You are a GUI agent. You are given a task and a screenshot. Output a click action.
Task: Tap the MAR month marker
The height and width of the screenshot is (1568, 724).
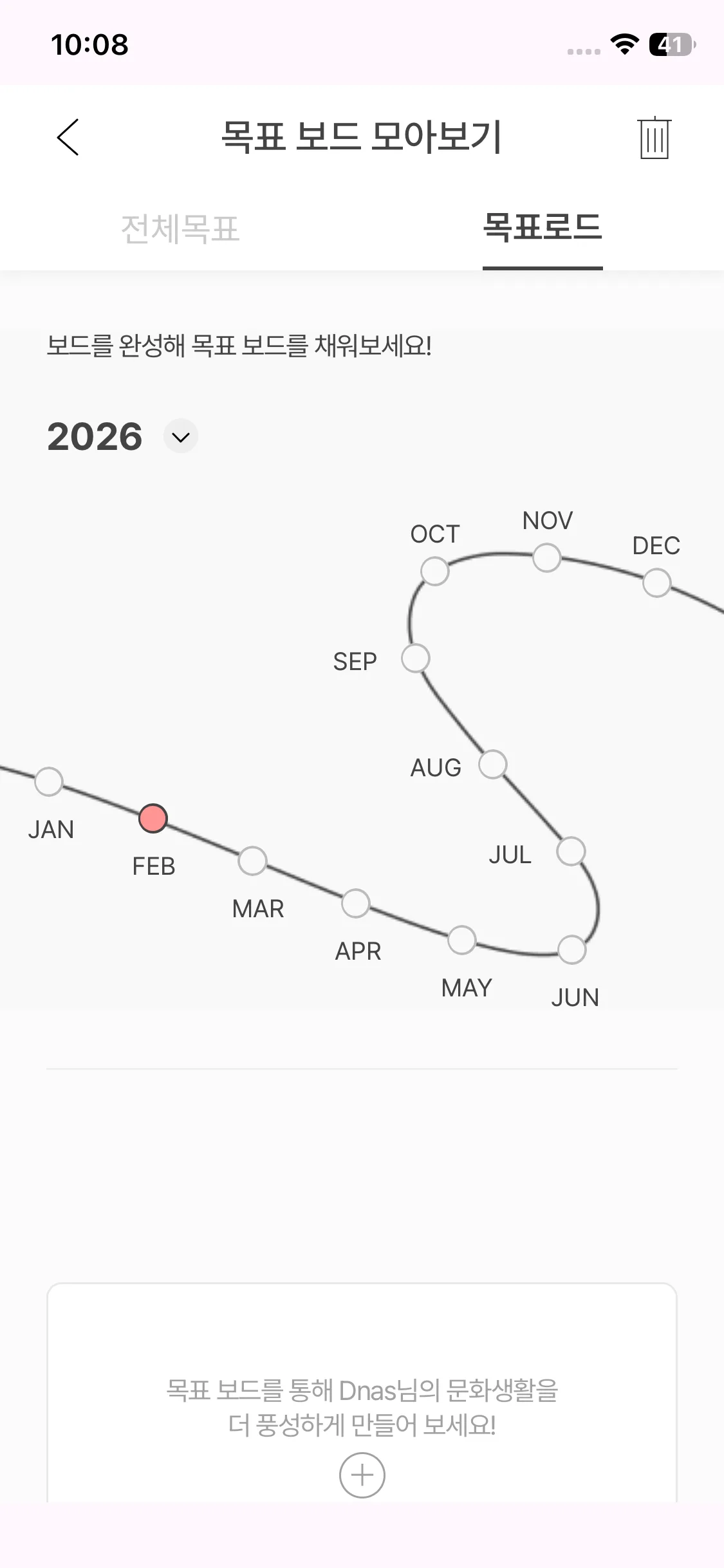[252, 861]
